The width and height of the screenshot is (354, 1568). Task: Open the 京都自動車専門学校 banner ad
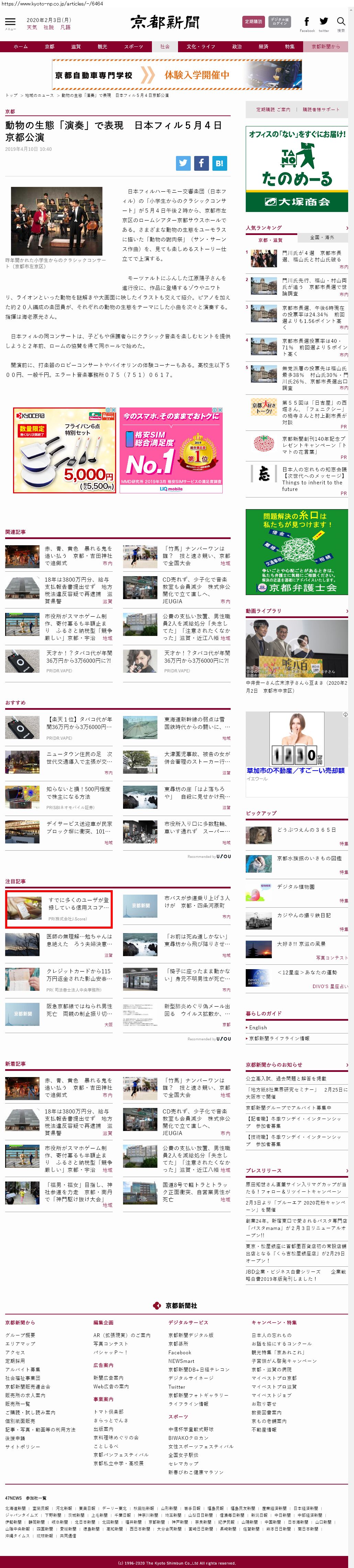tap(177, 75)
